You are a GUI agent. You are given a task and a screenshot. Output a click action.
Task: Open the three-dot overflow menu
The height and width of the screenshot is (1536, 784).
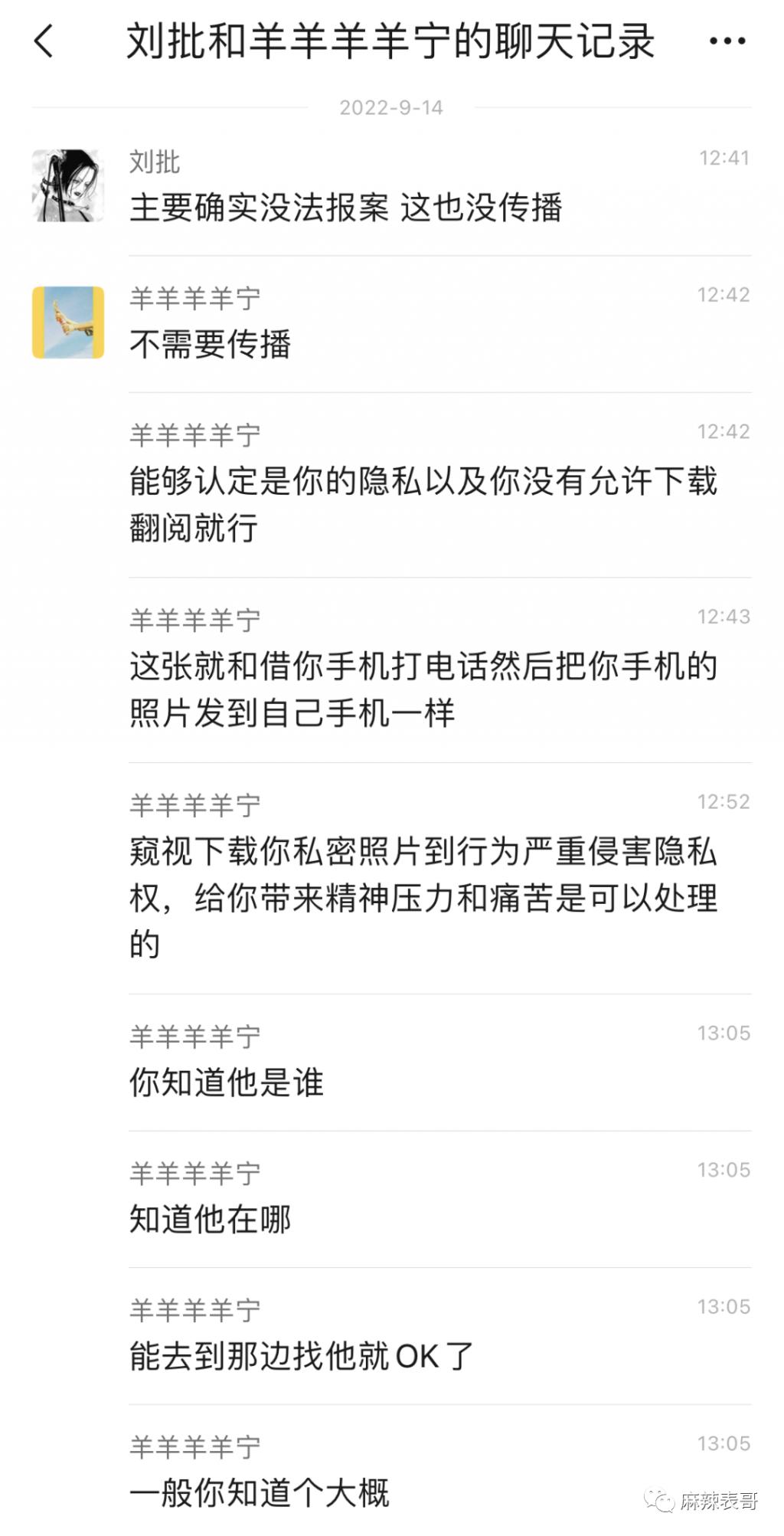pos(727,41)
